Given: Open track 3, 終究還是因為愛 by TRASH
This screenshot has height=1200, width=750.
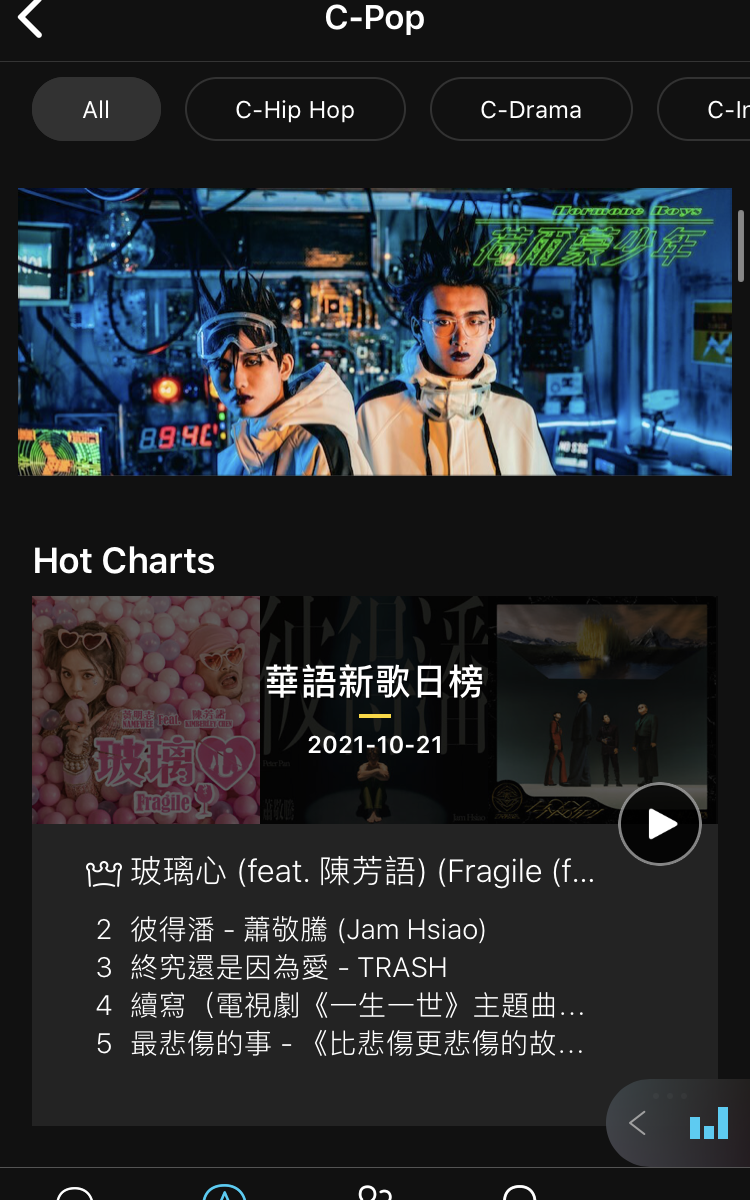Looking at the screenshot, I should (x=288, y=968).
